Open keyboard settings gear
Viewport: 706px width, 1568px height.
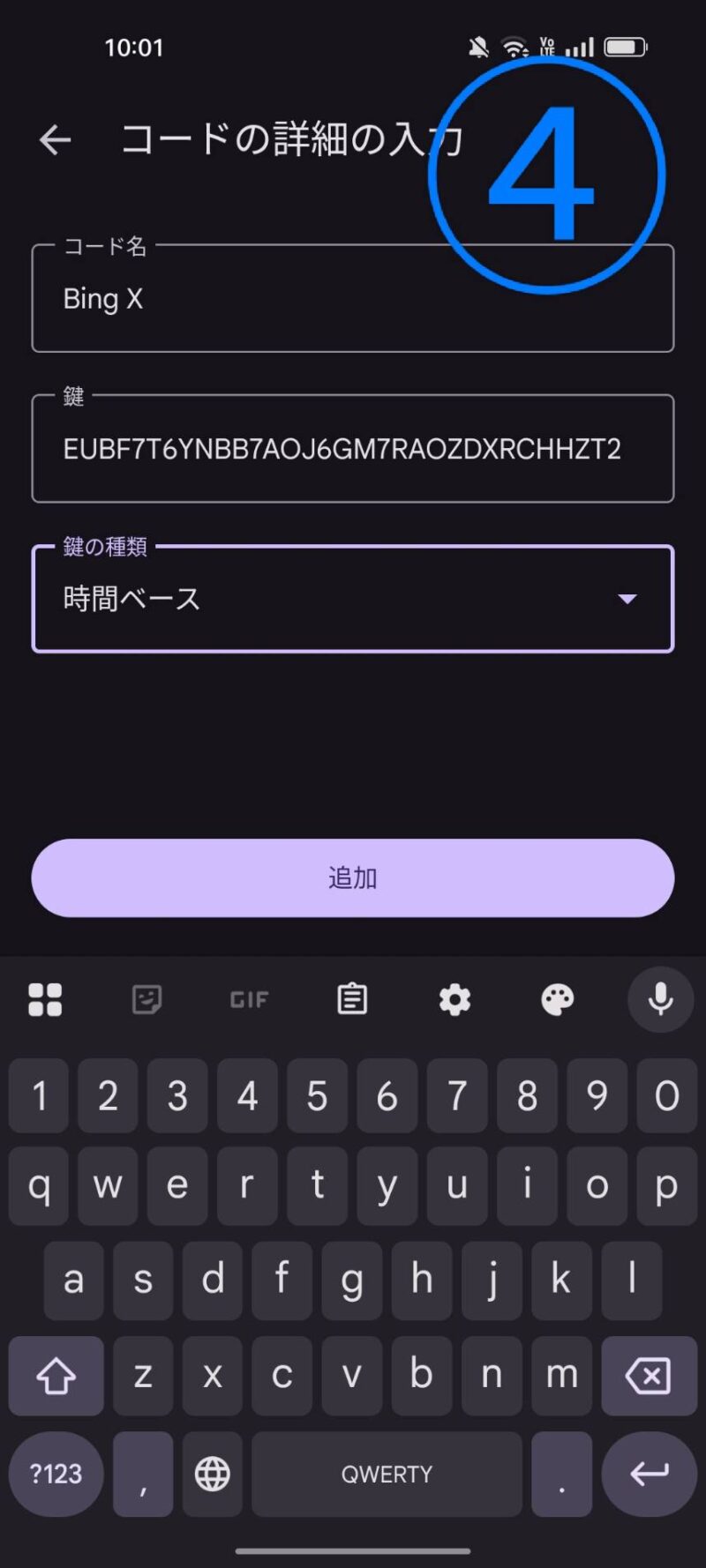pos(454,999)
